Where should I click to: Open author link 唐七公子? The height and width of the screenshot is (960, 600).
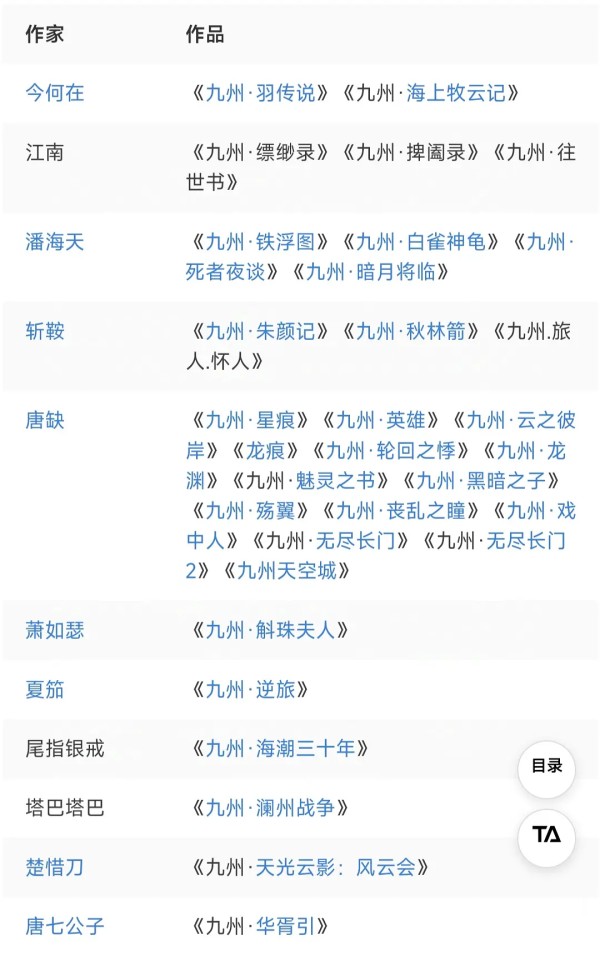pyautogui.click(x=65, y=926)
